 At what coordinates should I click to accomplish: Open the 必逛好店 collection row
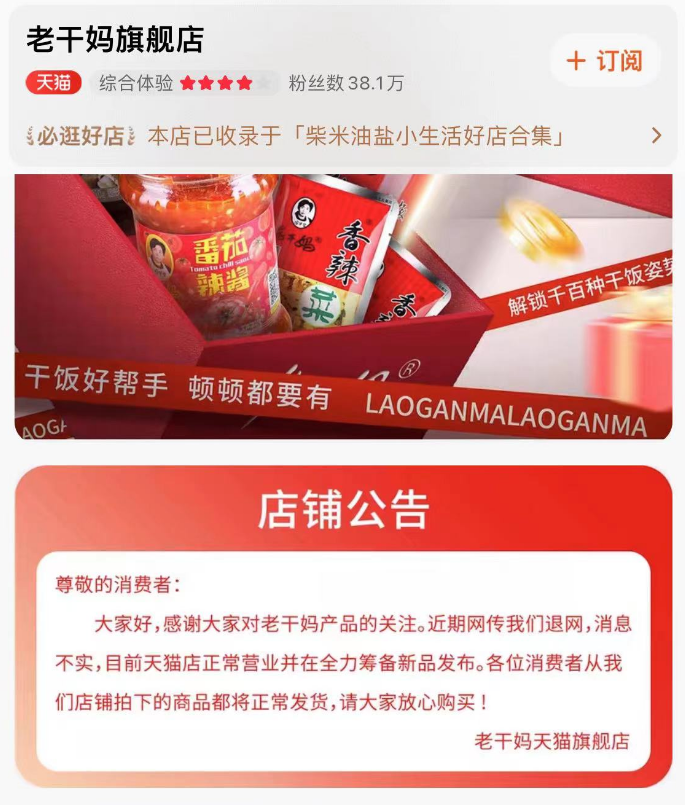pos(342,136)
